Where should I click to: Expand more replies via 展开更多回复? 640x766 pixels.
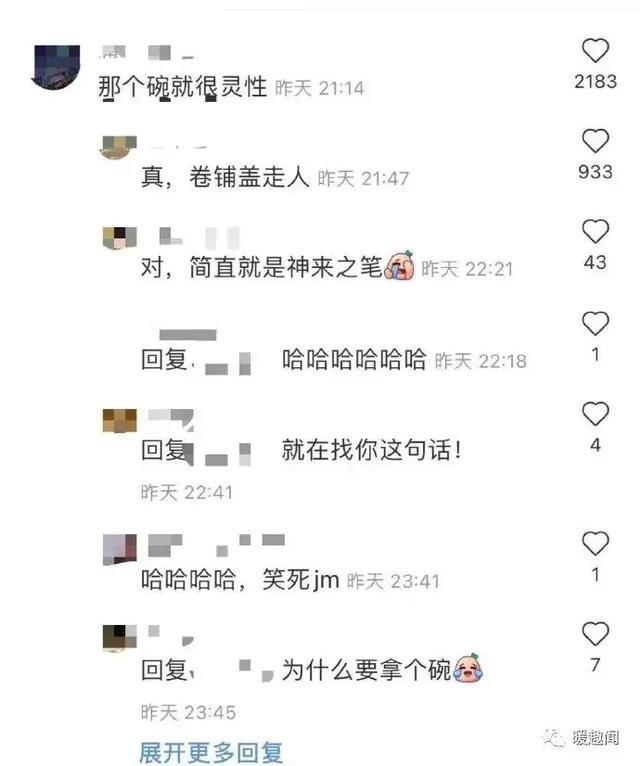[211, 753]
